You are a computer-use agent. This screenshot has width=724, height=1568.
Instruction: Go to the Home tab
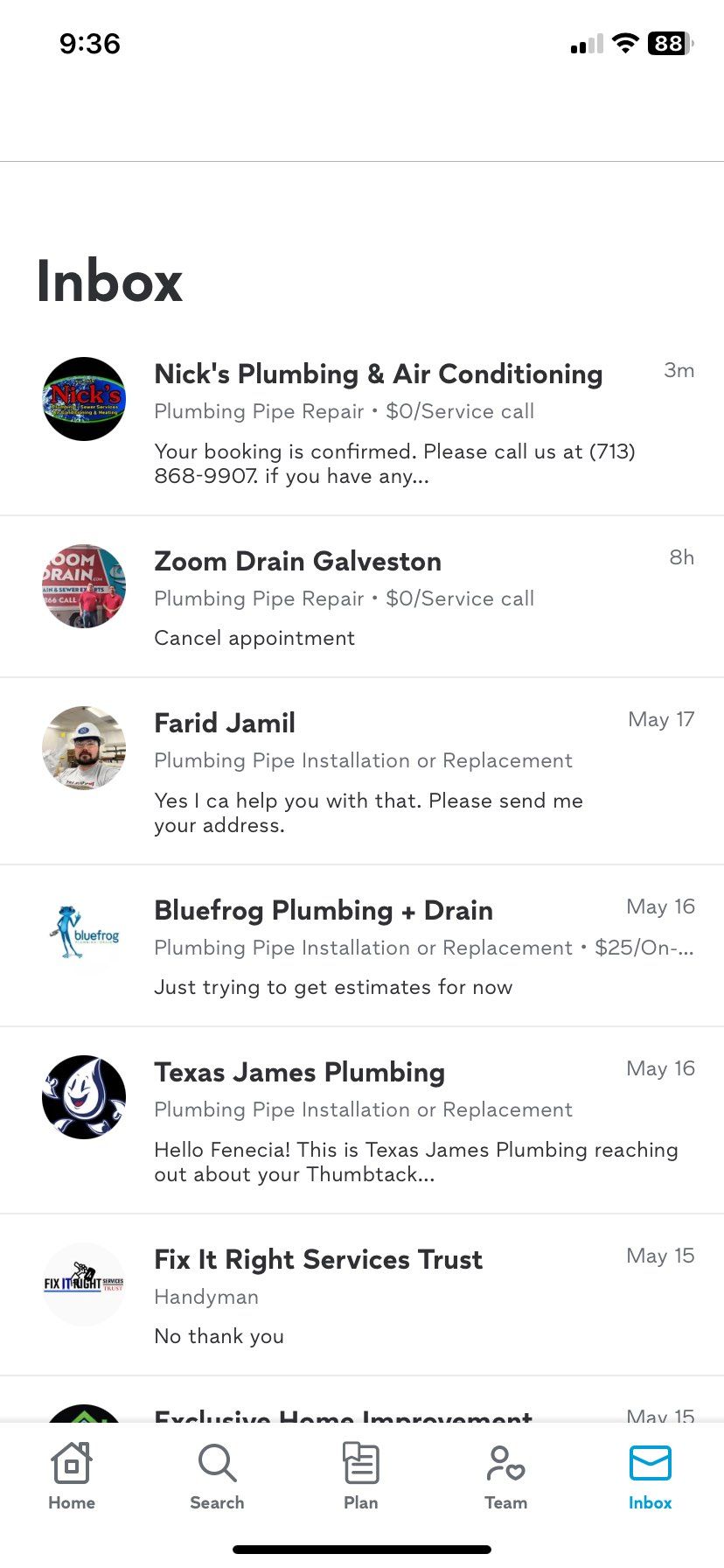coord(72,1477)
